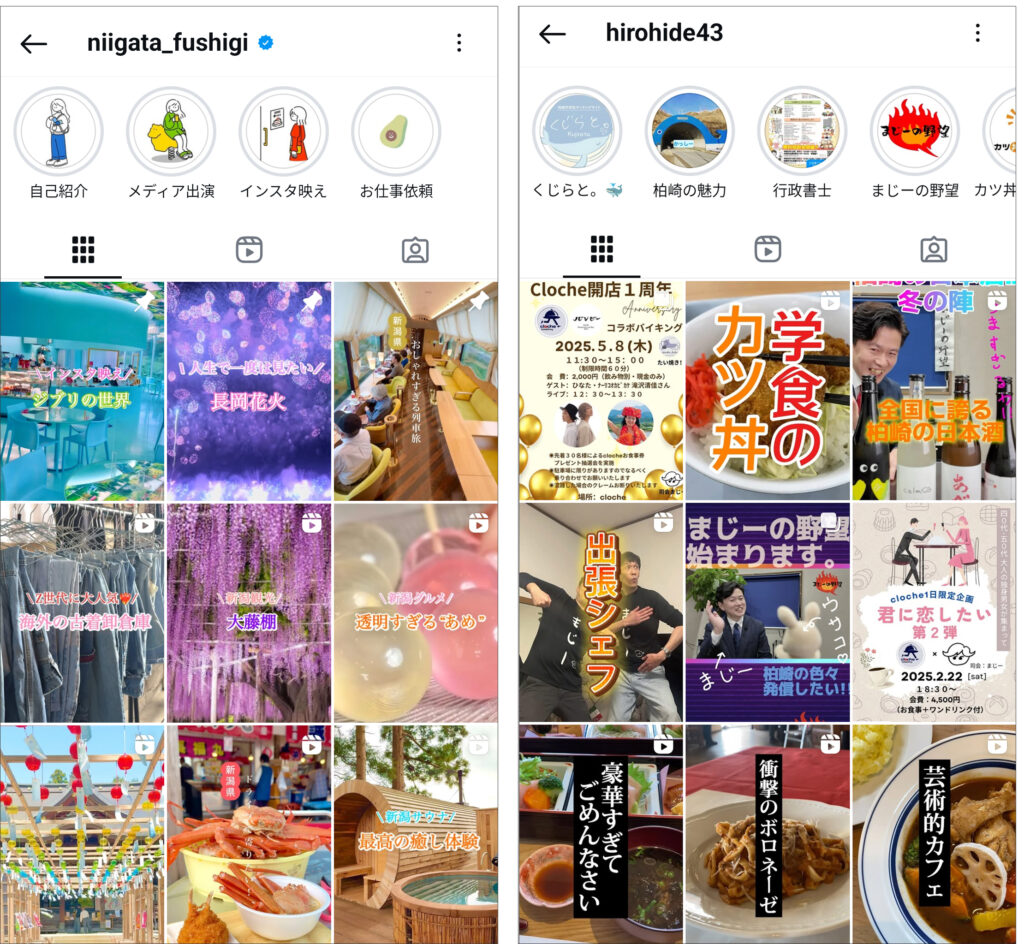Switch to Reels tab on niigata_fushigi
1024x944 pixels.
(x=249, y=250)
